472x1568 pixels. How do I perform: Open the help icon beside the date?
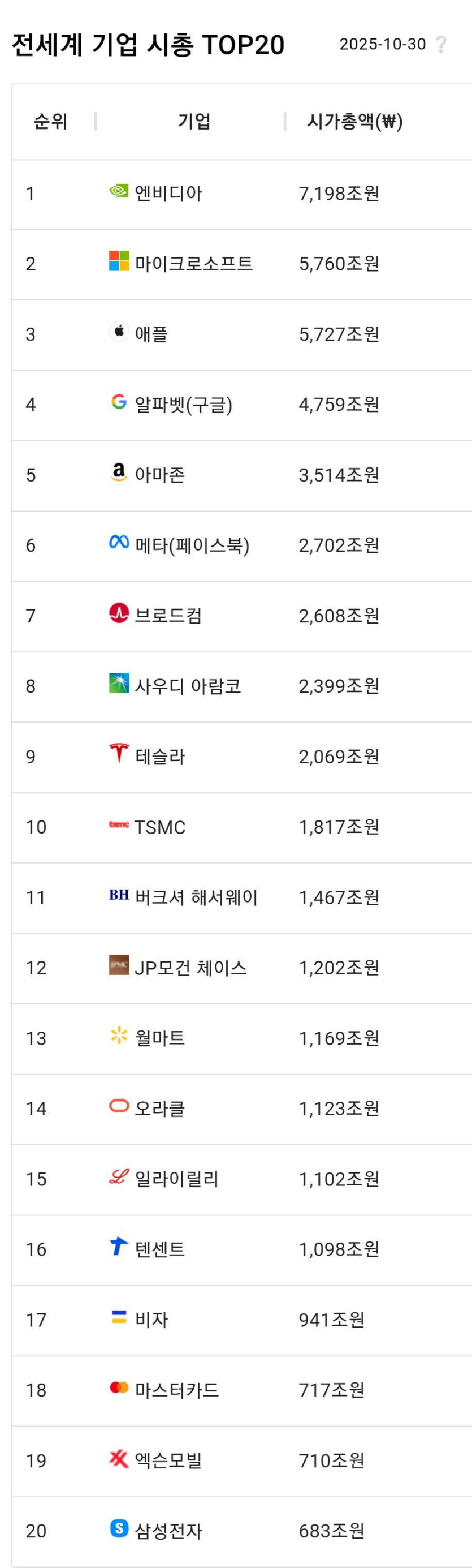[441, 45]
